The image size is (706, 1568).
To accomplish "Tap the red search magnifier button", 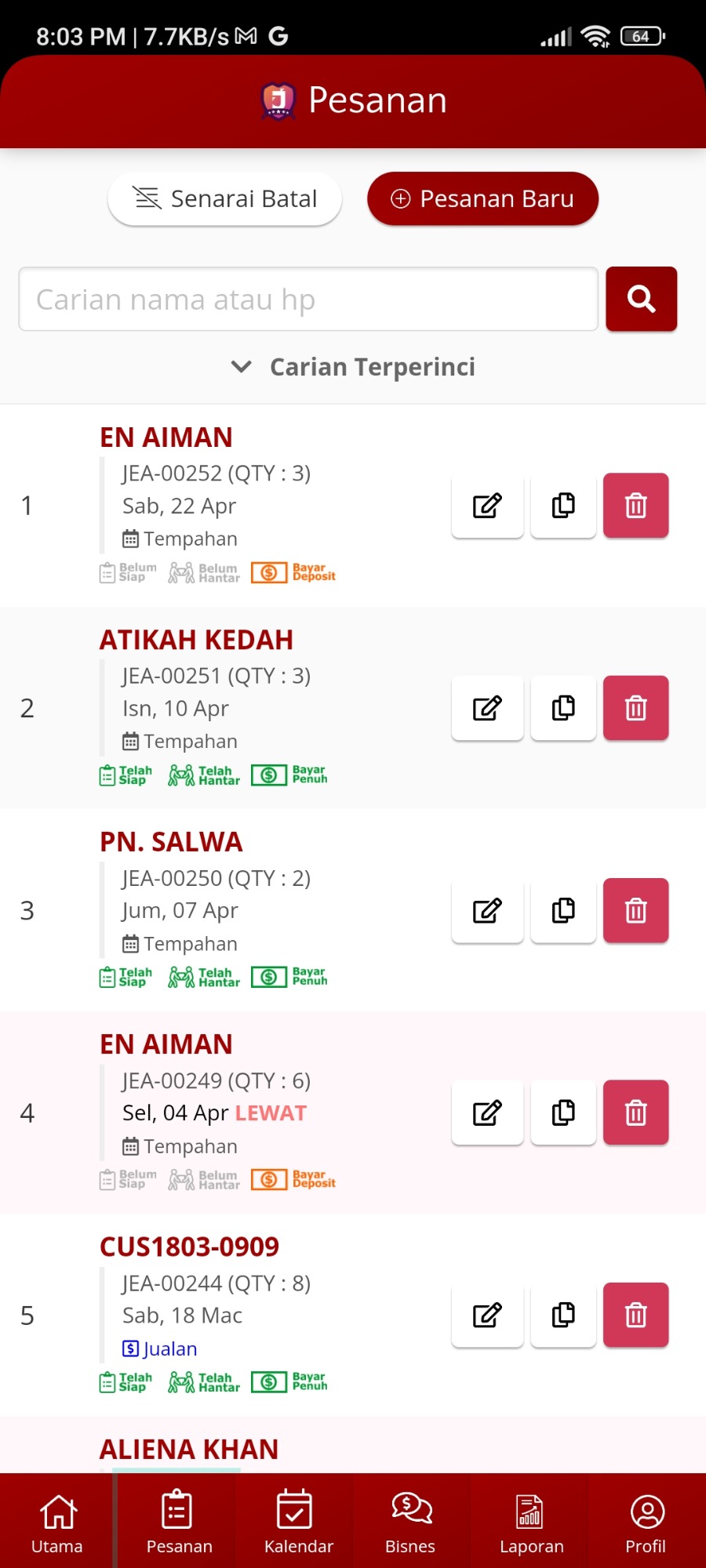I will point(641,299).
